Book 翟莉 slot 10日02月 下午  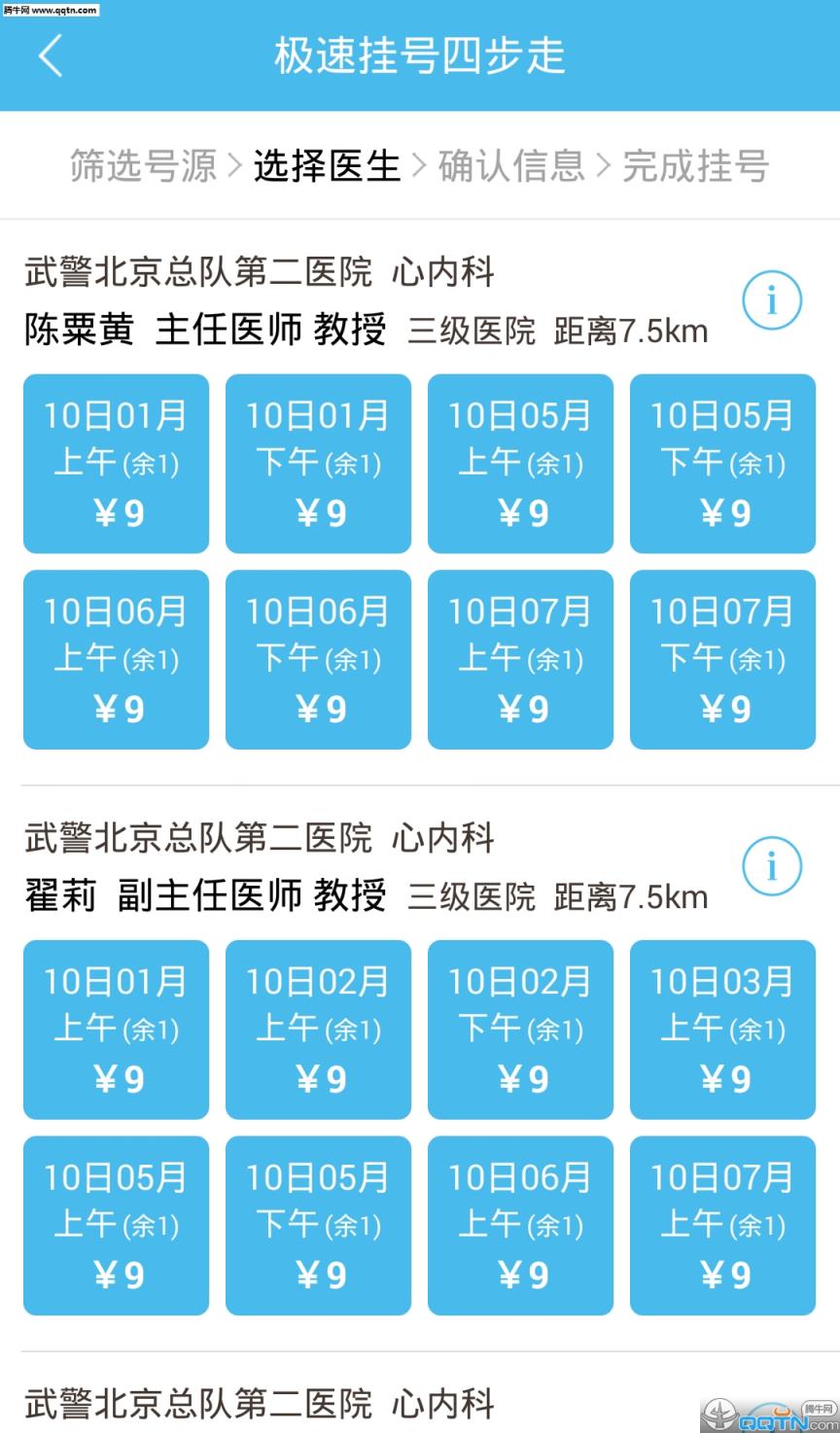point(520,1030)
